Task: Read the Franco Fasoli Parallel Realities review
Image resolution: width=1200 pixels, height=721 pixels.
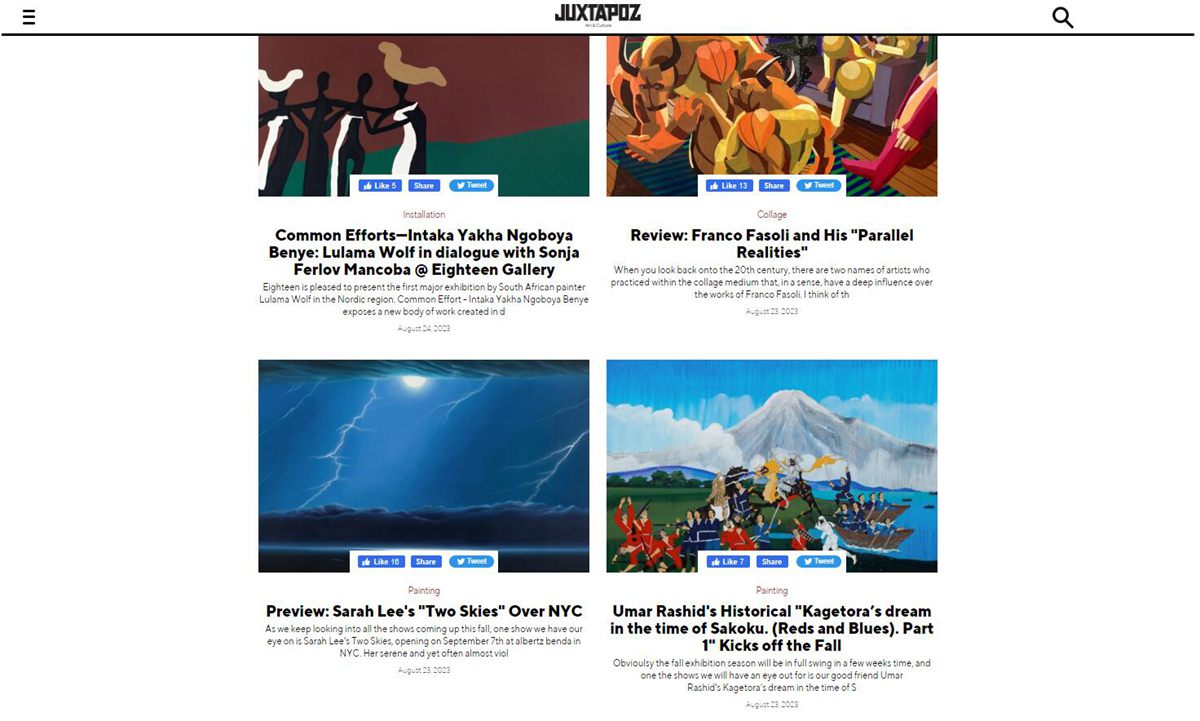Action: coord(772,243)
